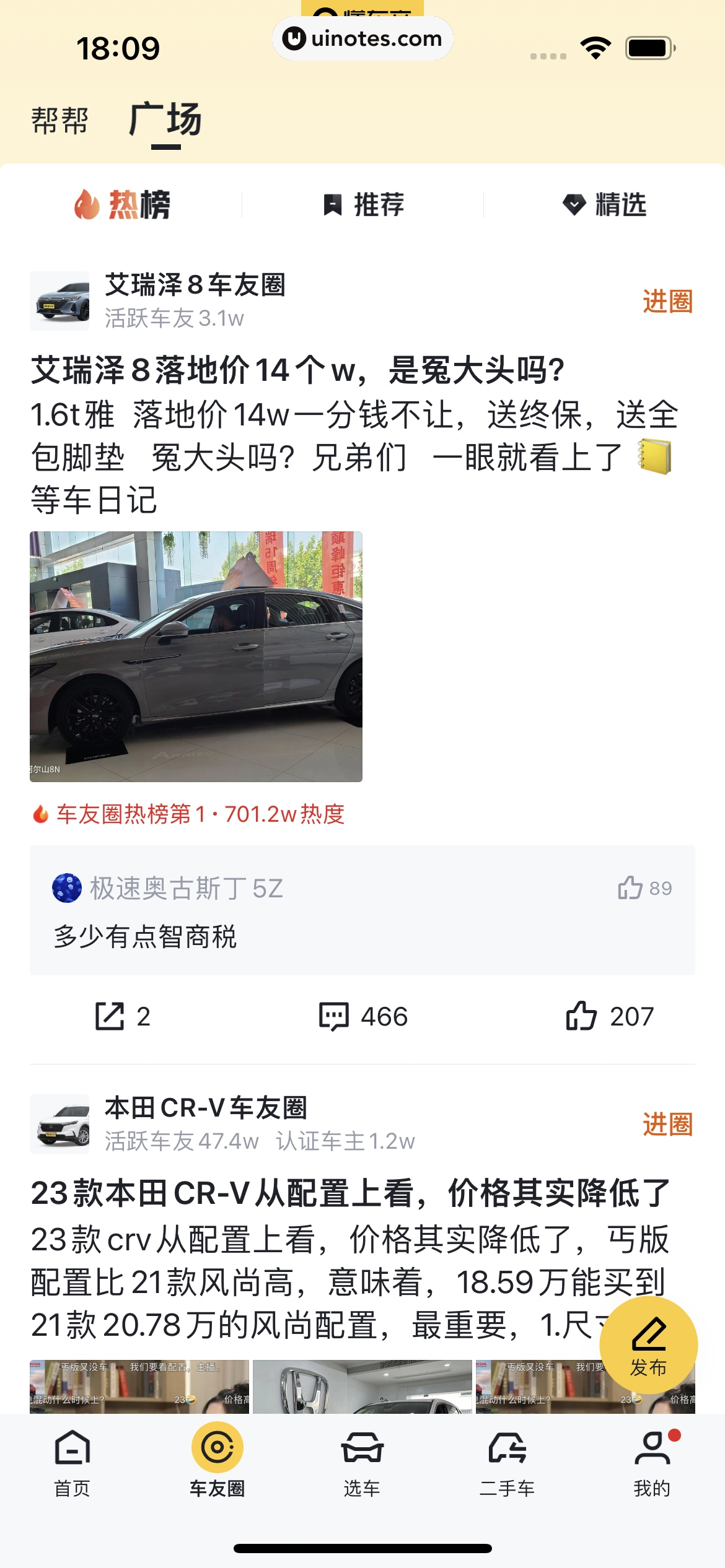The width and height of the screenshot is (725, 1568).
Task: Open the 艾瑞泽8落地价14个w post
Action: point(297,370)
